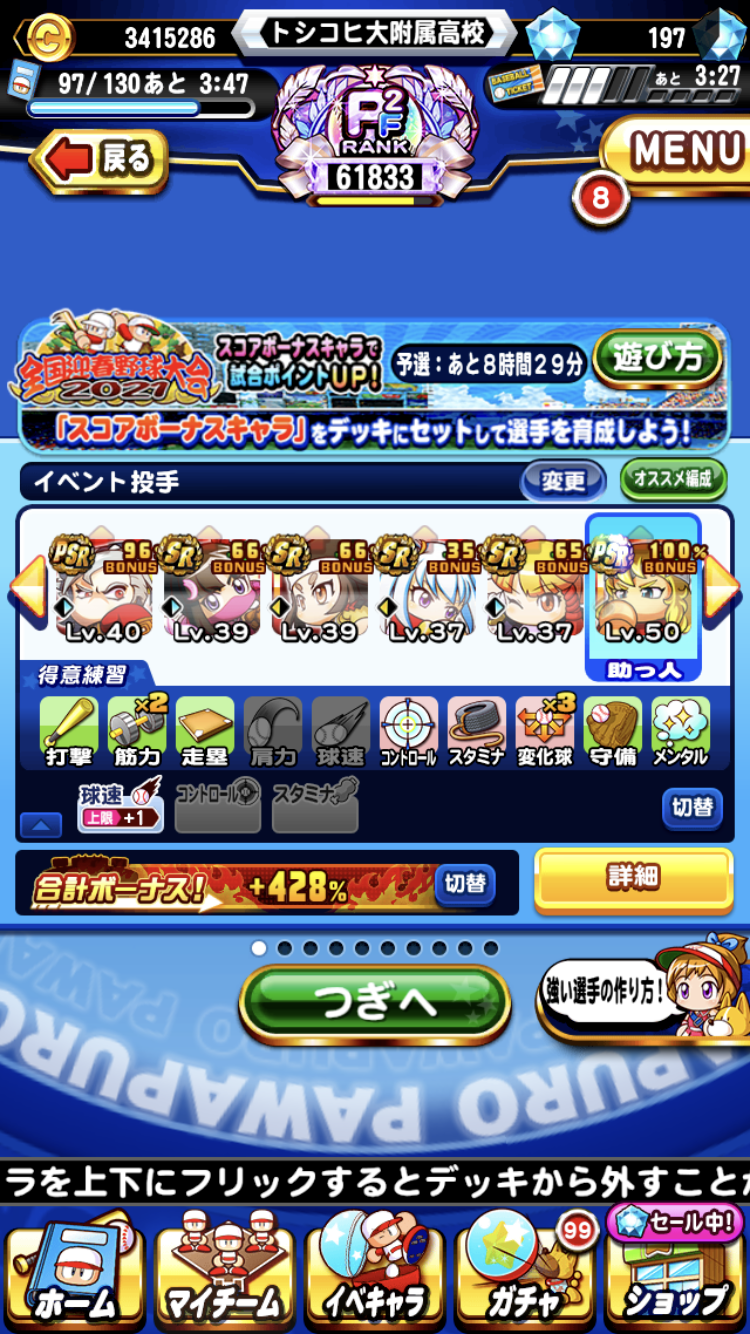750x1334 pixels.
Task: Tap 切替 beside the practice skills
Action: pyautogui.click(x=692, y=807)
